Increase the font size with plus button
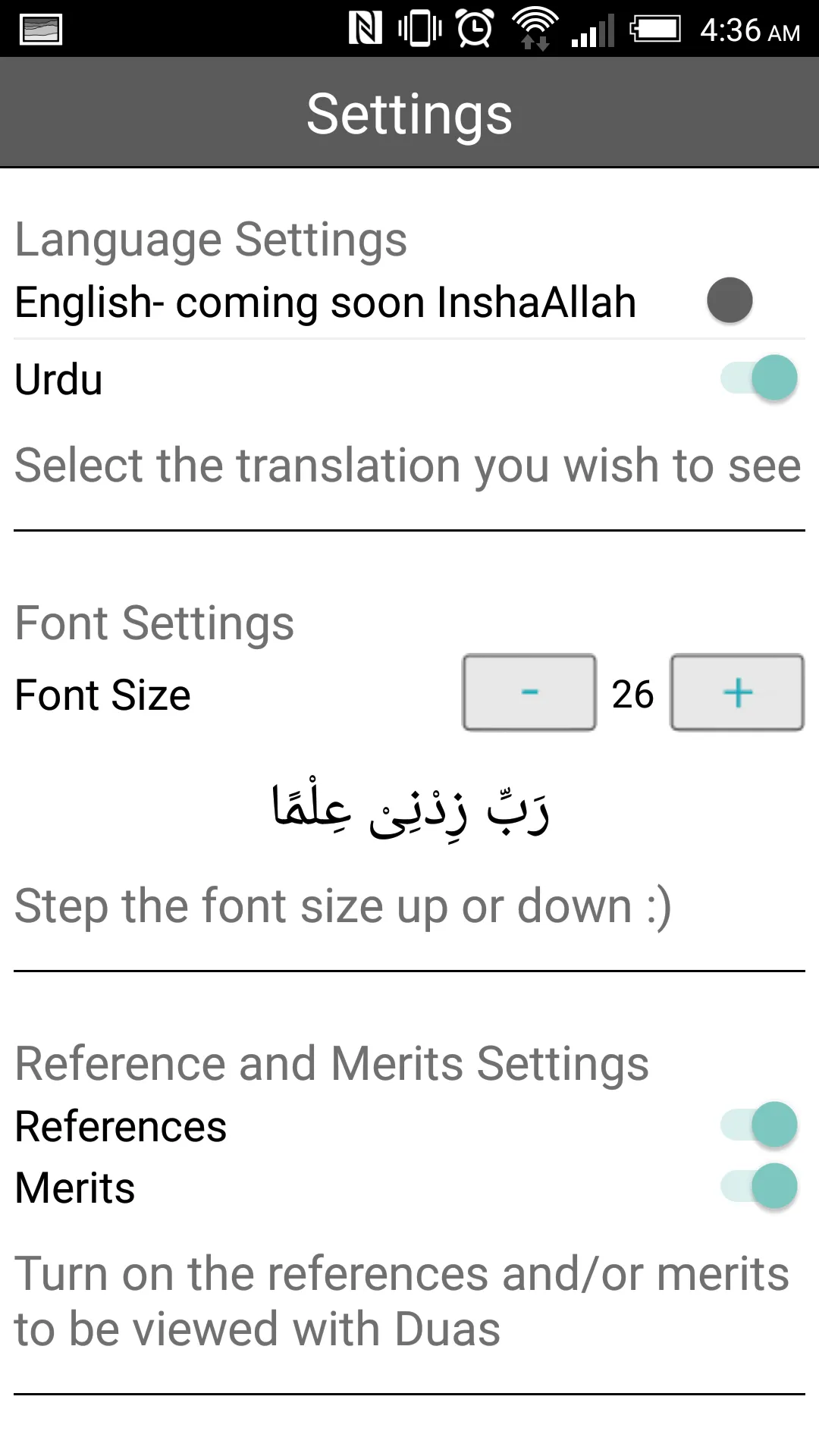Viewport: 819px width, 1456px height. click(736, 692)
